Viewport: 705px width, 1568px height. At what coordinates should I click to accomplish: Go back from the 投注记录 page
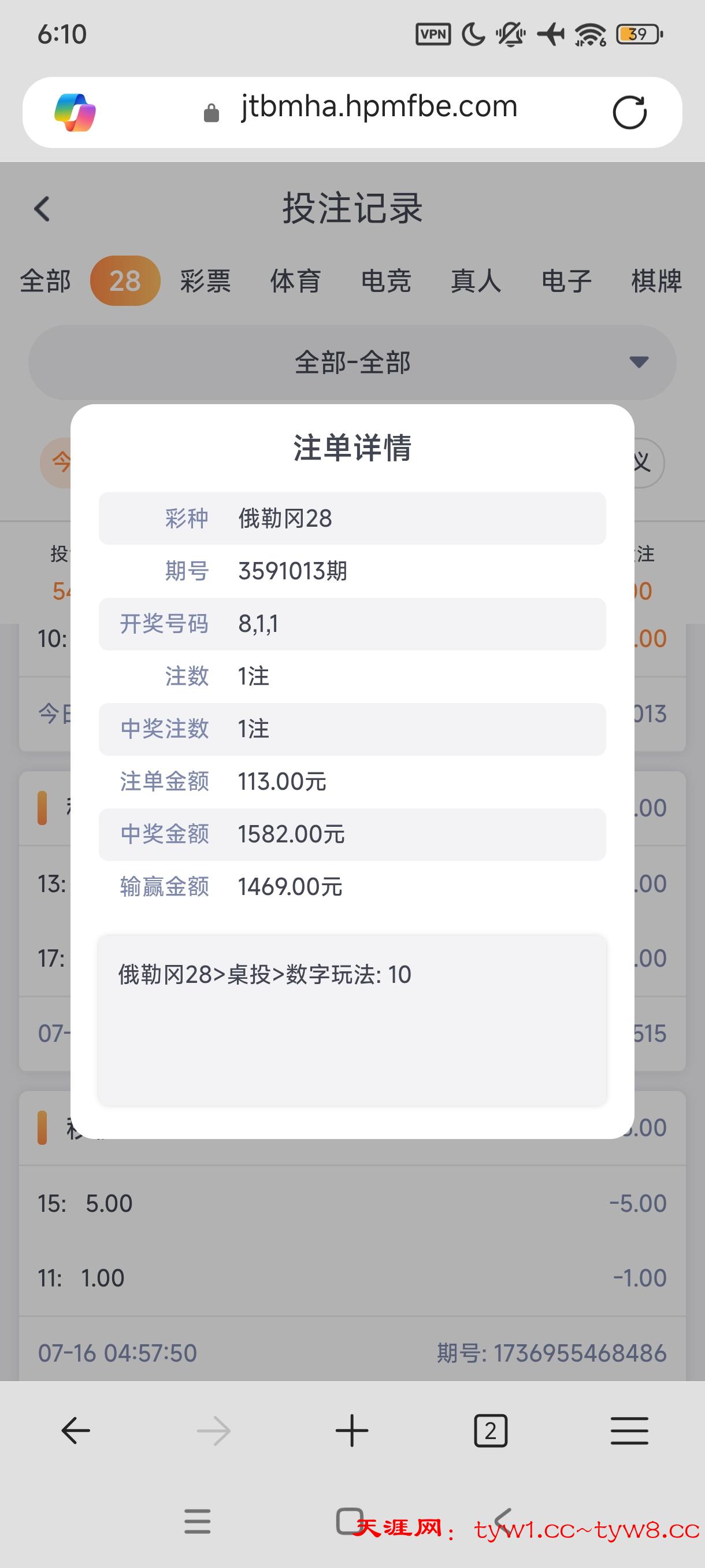pos(42,209)
